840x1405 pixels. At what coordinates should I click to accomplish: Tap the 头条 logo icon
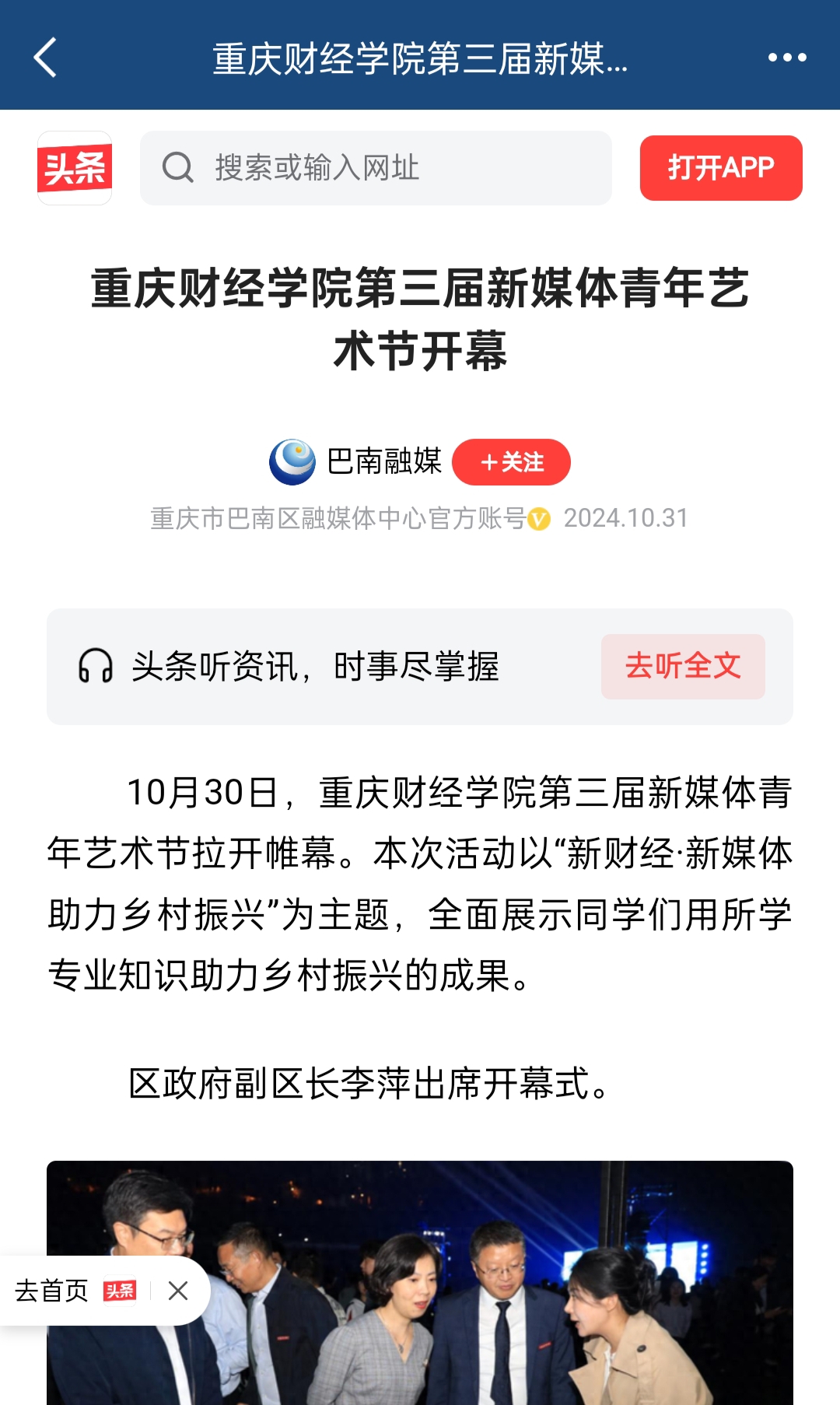click(75, 168)
